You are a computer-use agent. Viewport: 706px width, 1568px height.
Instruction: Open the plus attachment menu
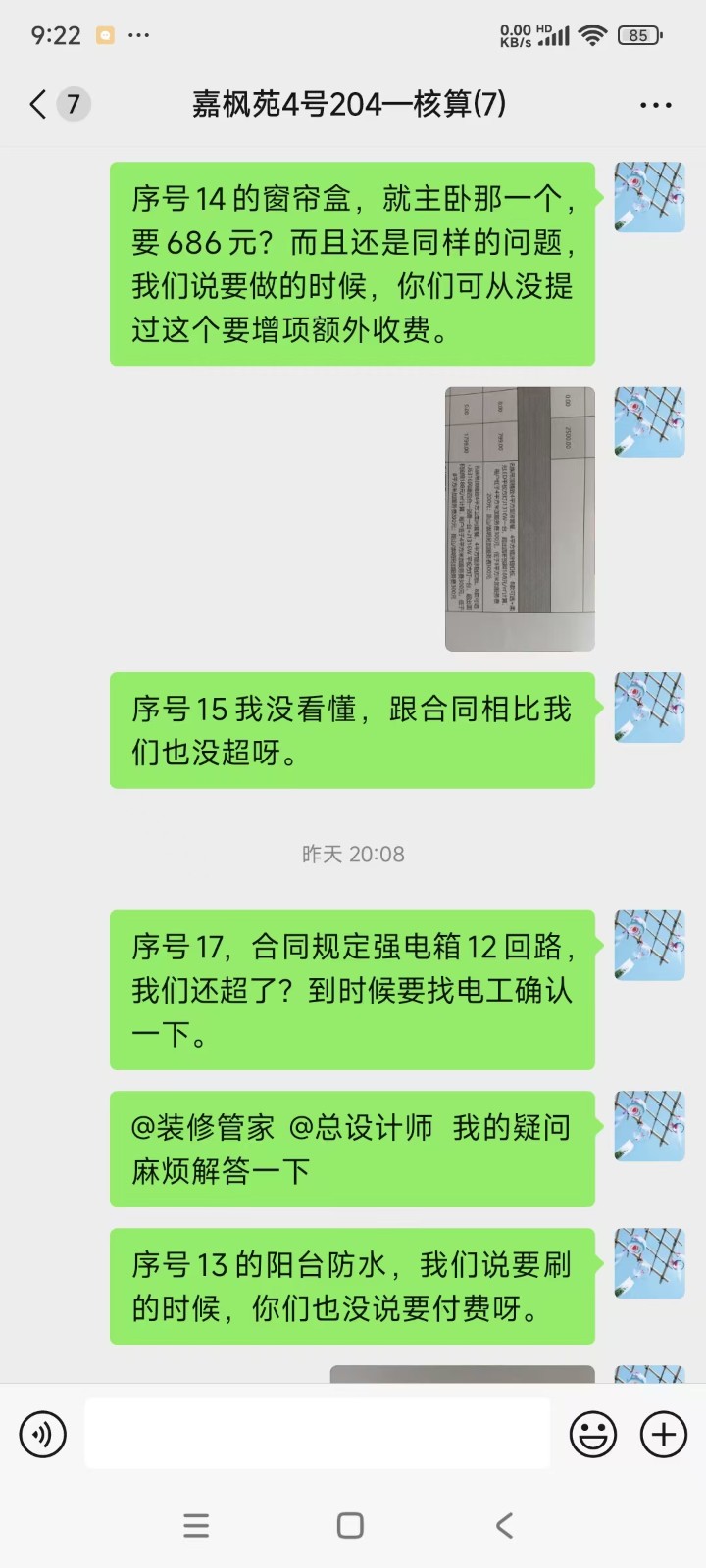(664, 1435)
